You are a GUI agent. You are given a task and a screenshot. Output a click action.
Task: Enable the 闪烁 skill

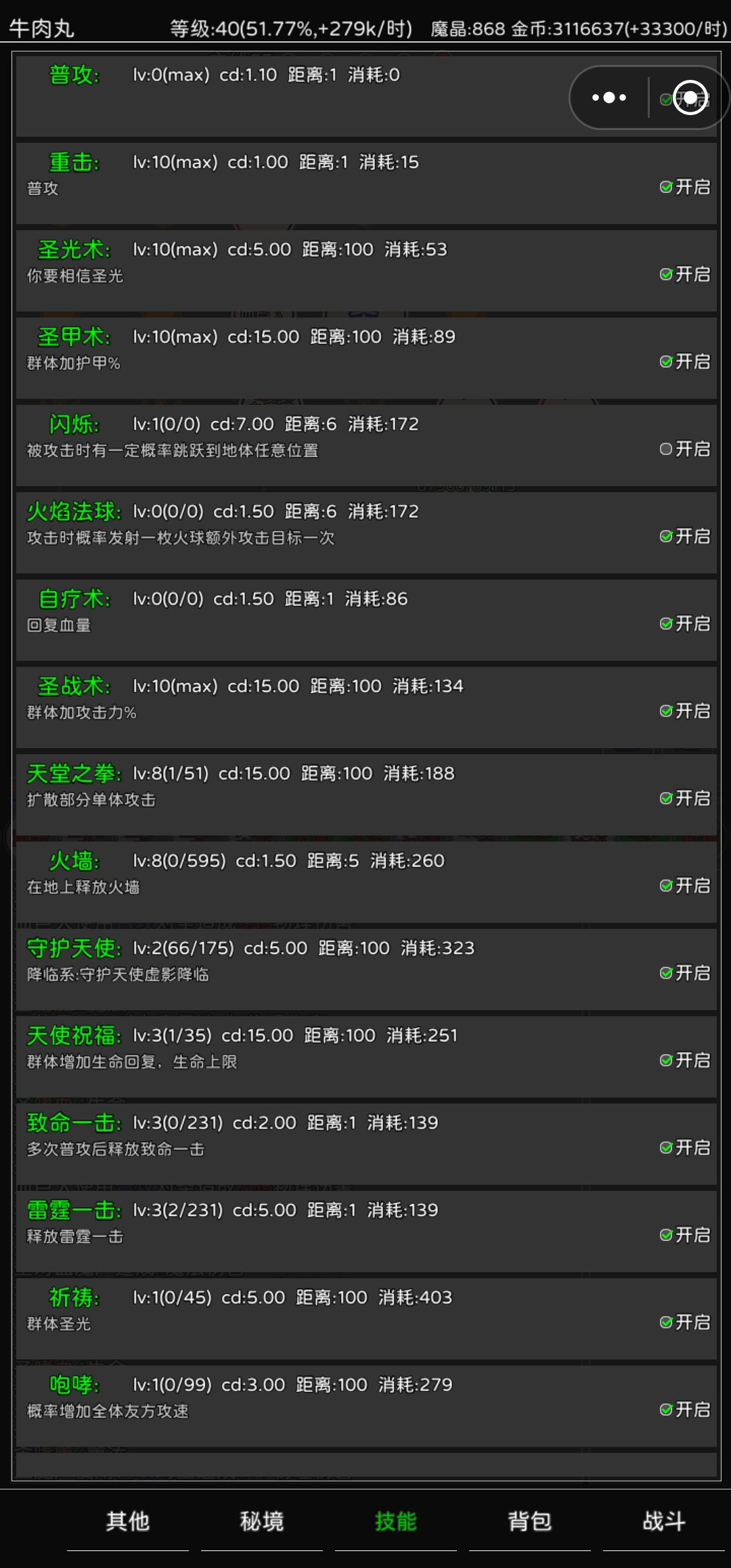[x=684, y=449]
